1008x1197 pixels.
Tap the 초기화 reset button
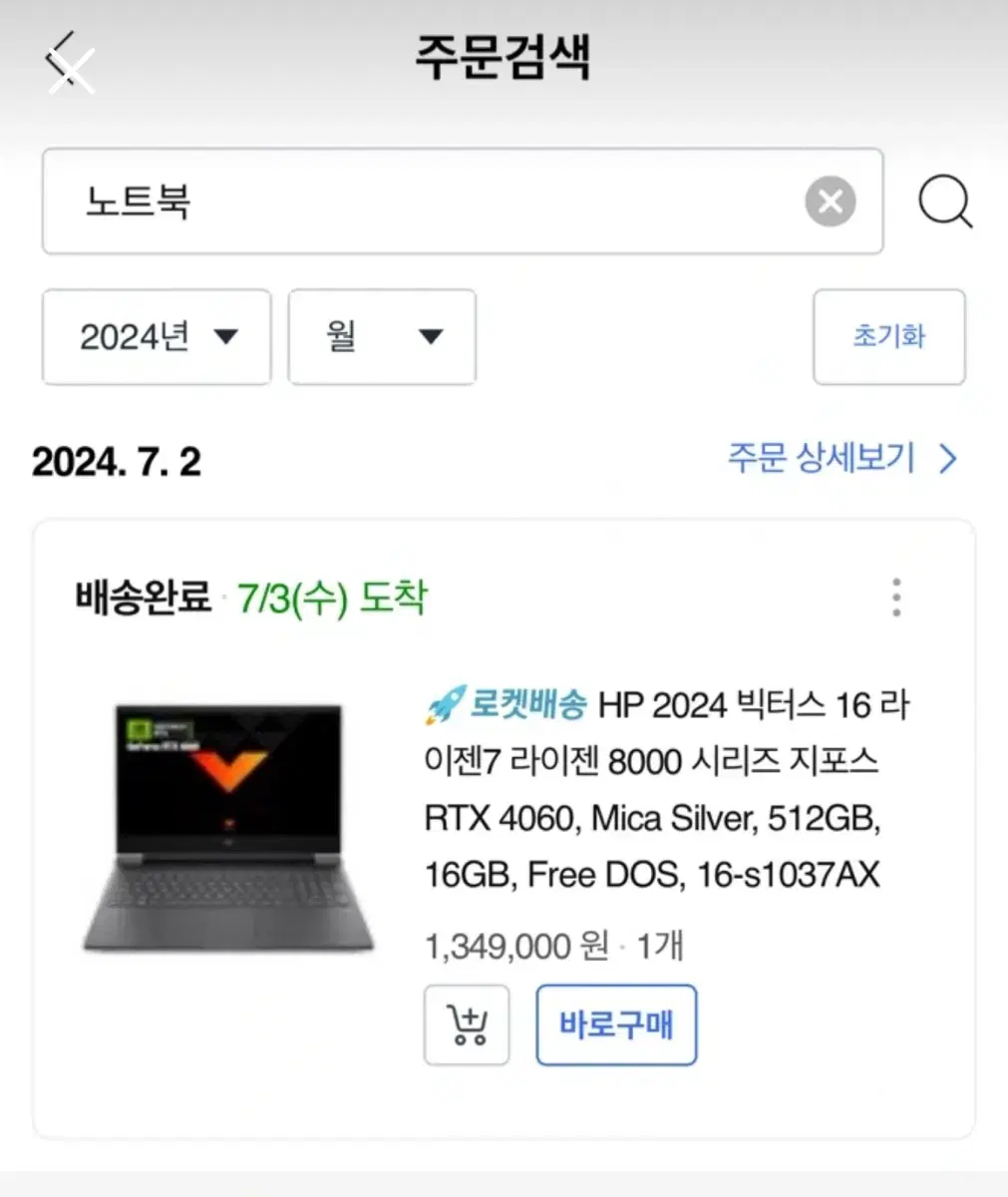[888, 337]
